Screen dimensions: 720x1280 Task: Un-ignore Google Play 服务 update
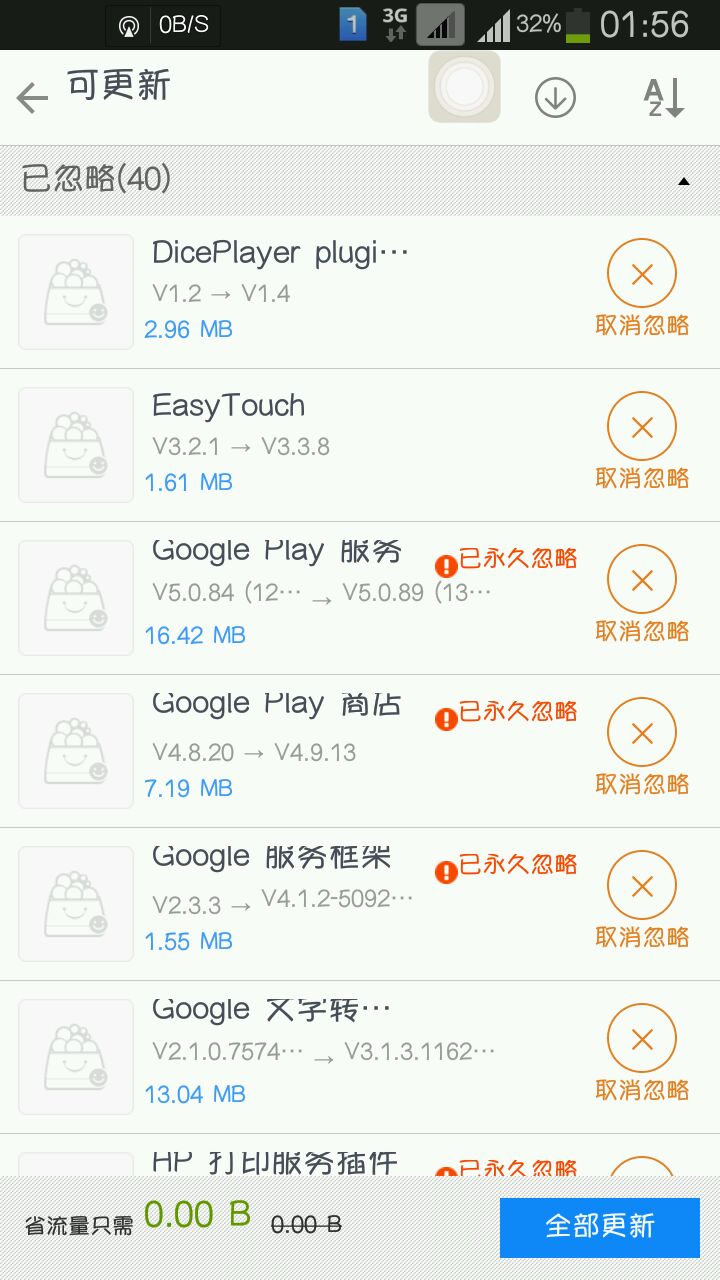point(642,594)
